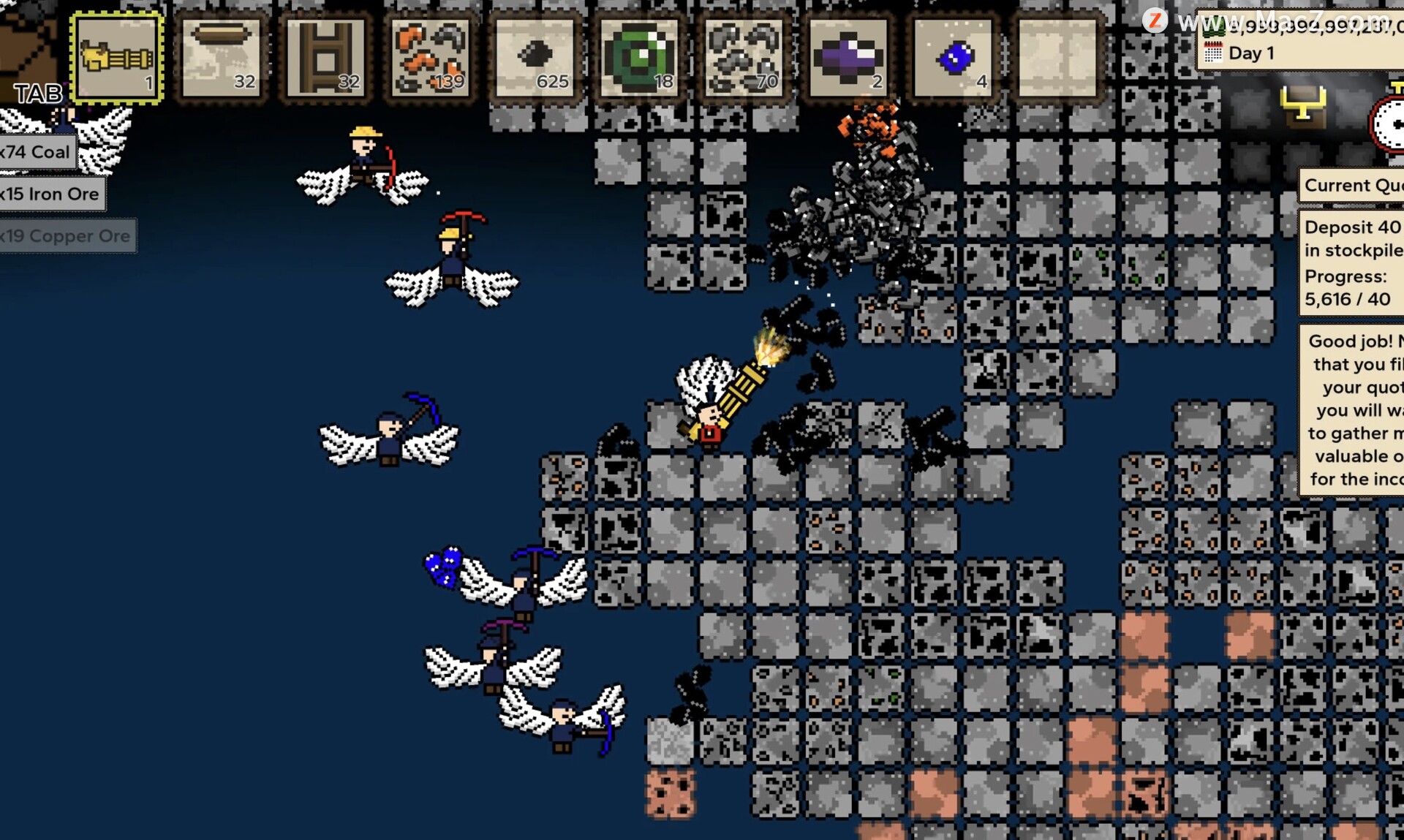Choose the coal slot showing 625

(x=535, y=58)
